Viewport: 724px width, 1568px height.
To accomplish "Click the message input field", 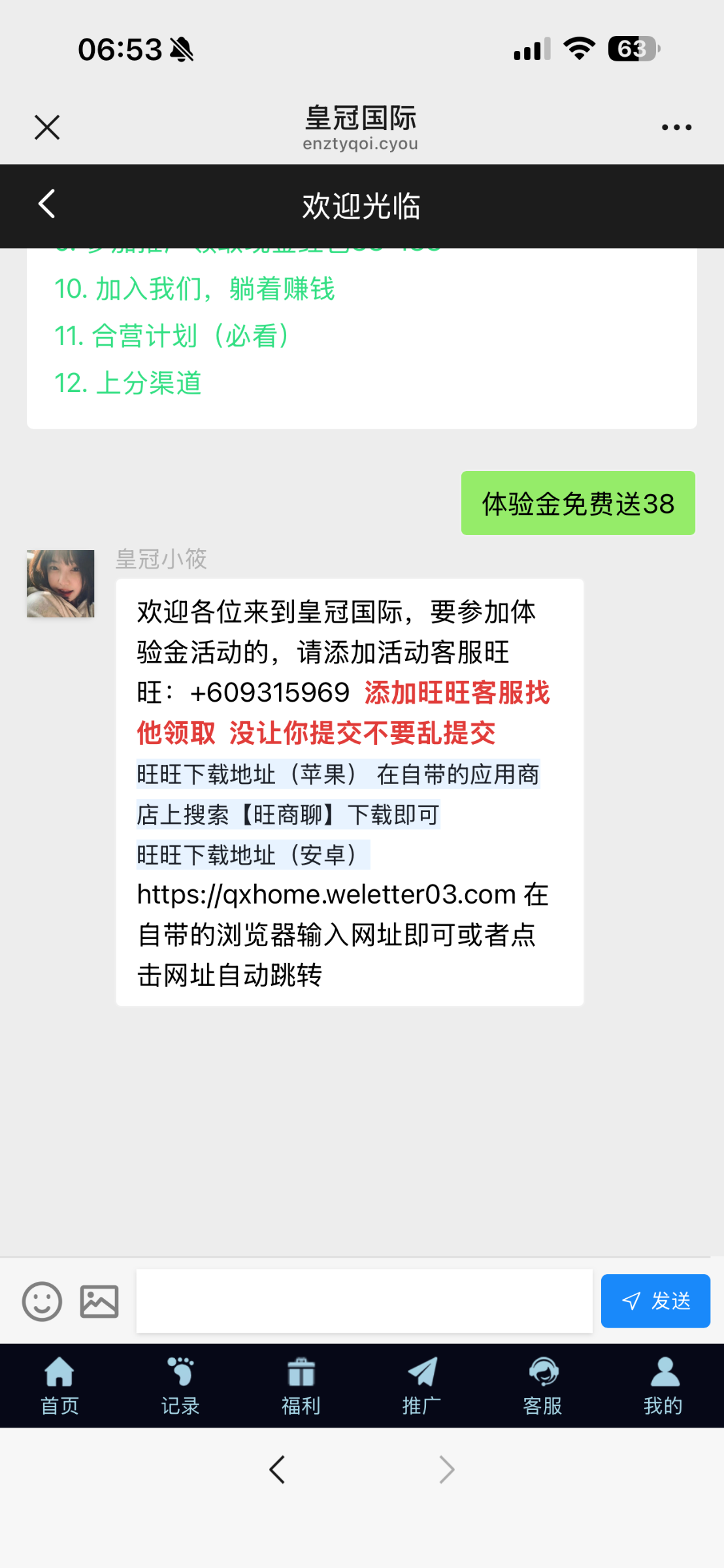I will [x=363, y=1301].
